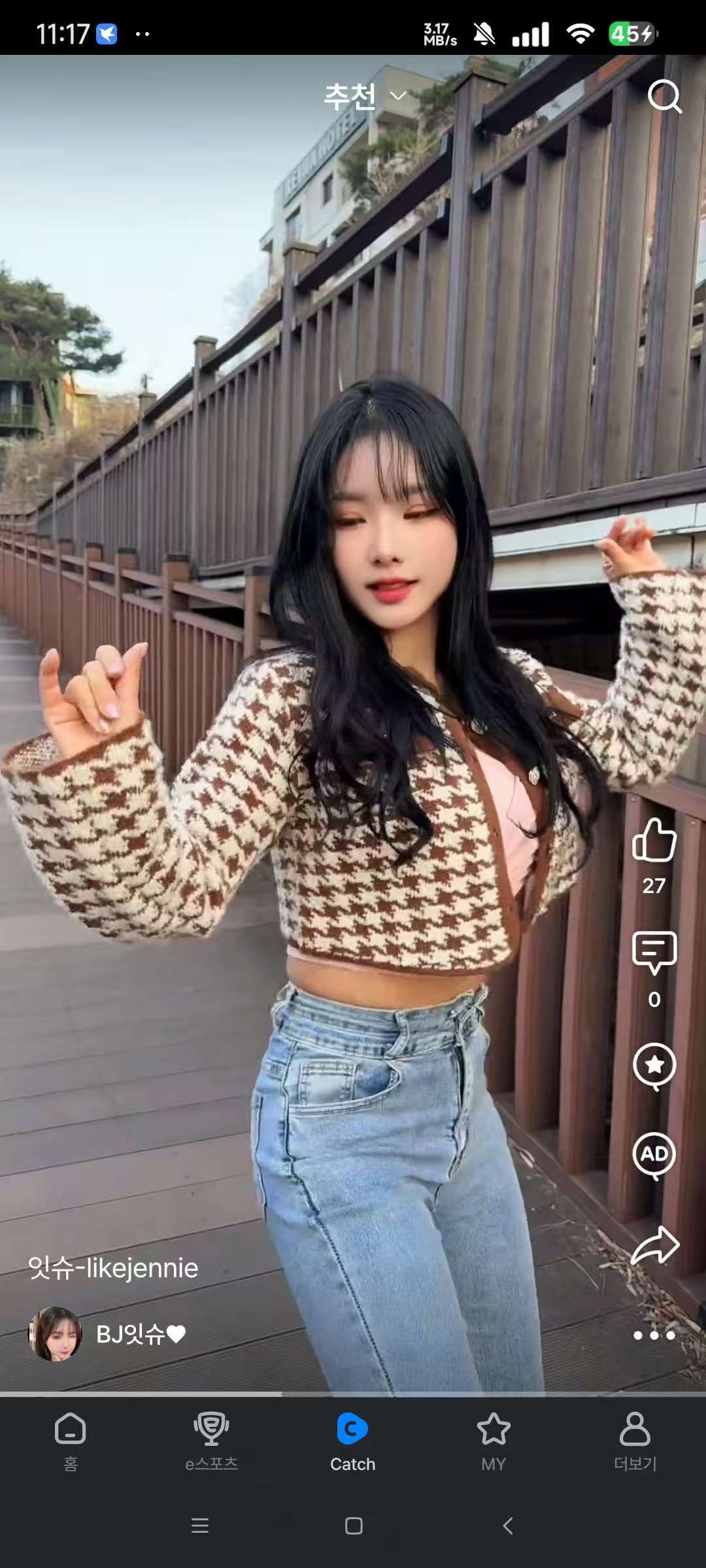This screenshot has width=706, height=1568.
Task: Share this video
Action: click(655, 1245)
